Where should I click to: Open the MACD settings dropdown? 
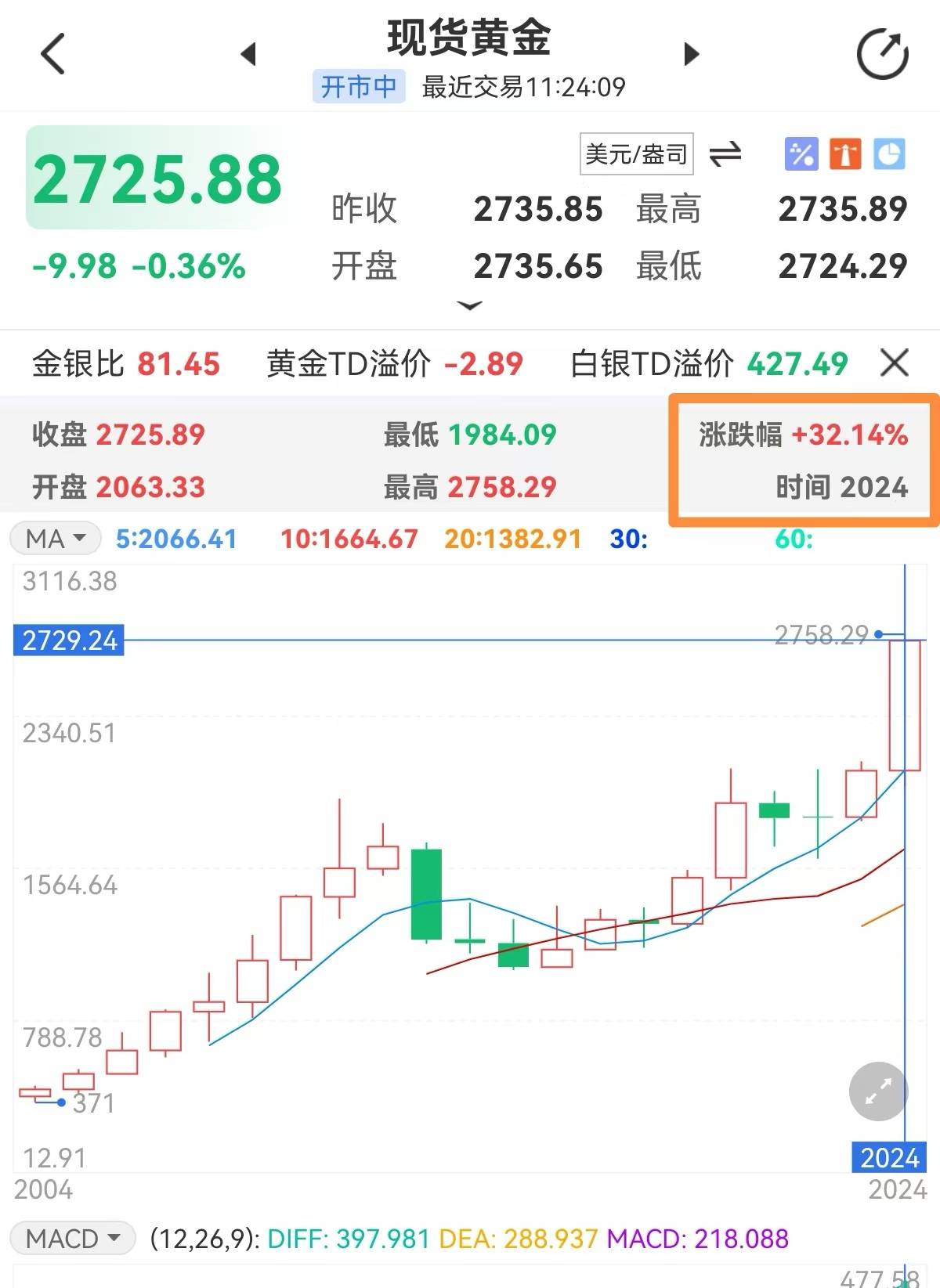point(114,1239)
